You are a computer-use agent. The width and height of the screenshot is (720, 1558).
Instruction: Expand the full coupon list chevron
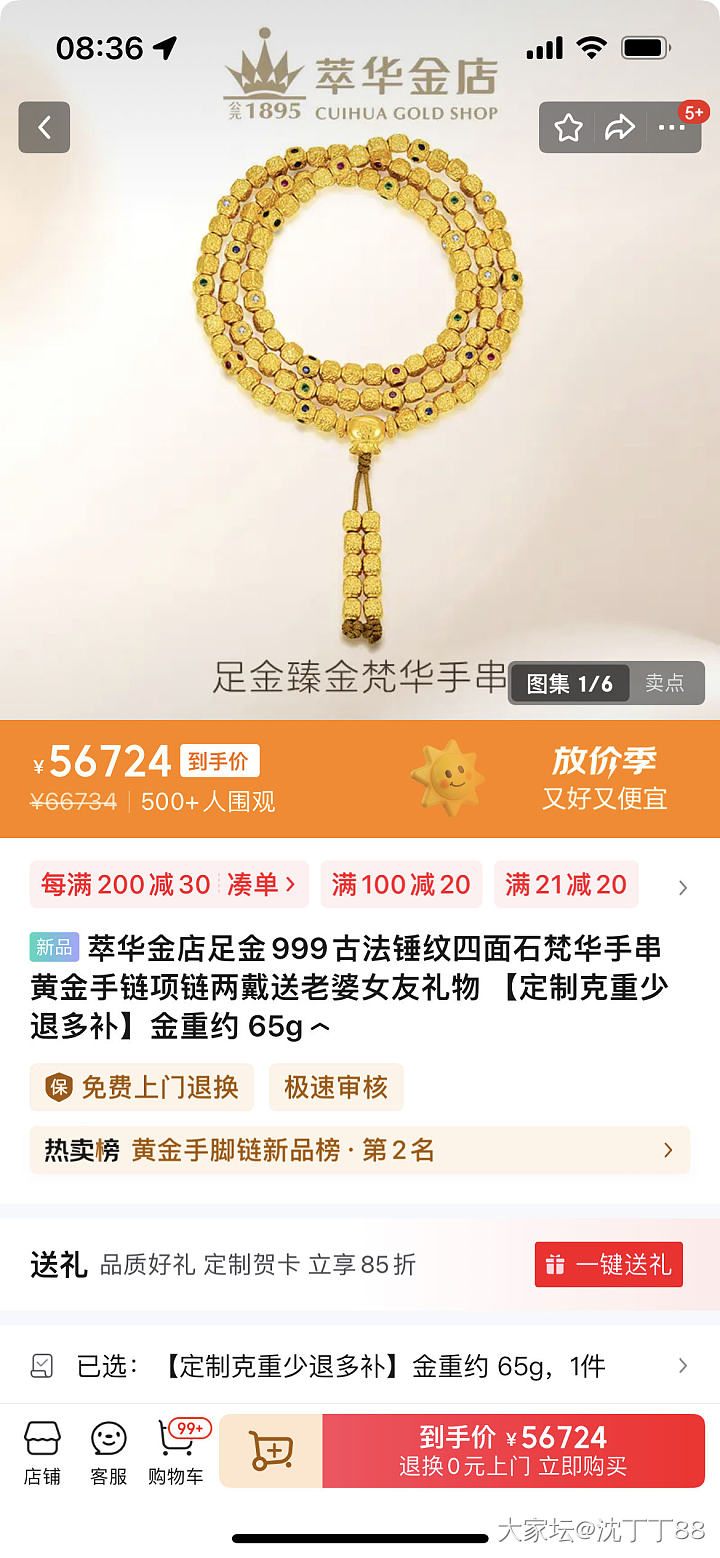click(x=683, y=887)
